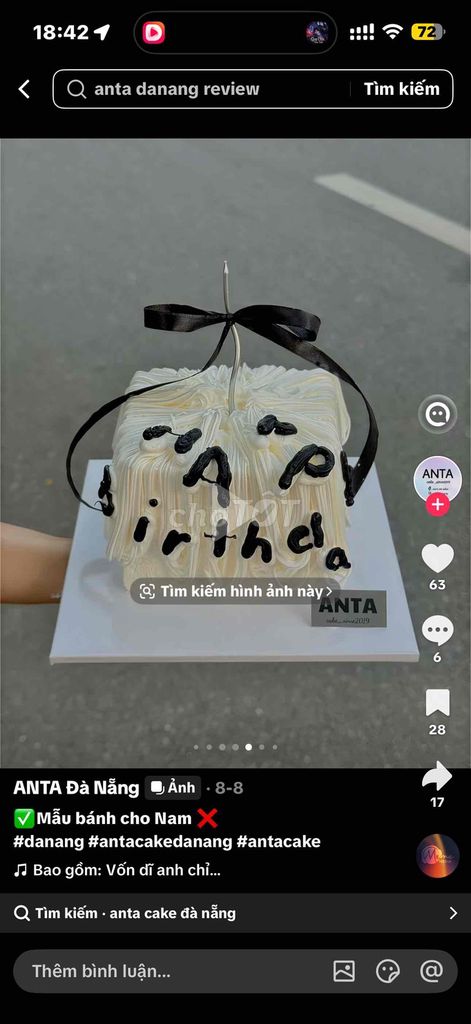Open the comments bubble icon
Image resolution: width=471 pixels, height=1024 pixels.
(x=438, y=630)
